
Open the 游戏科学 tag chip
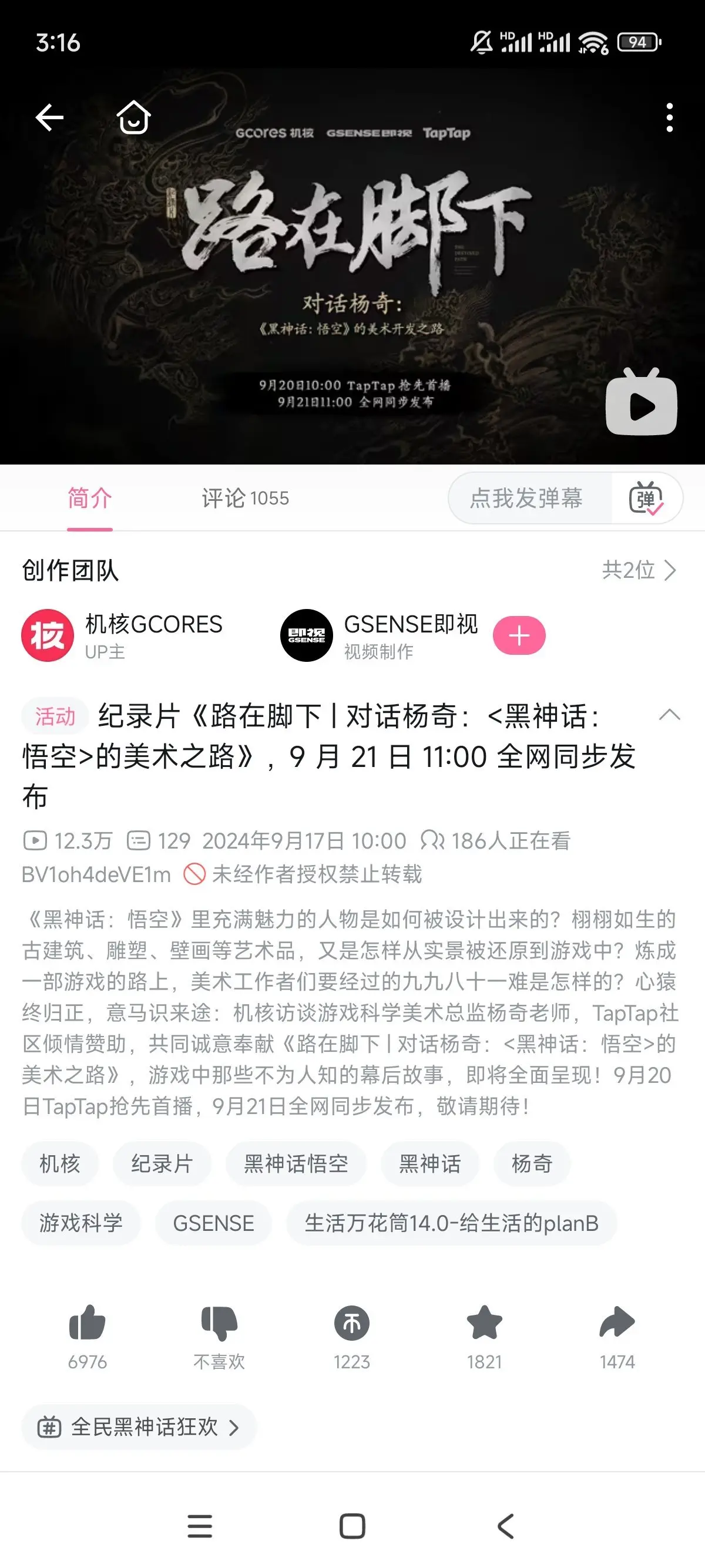81,1223
